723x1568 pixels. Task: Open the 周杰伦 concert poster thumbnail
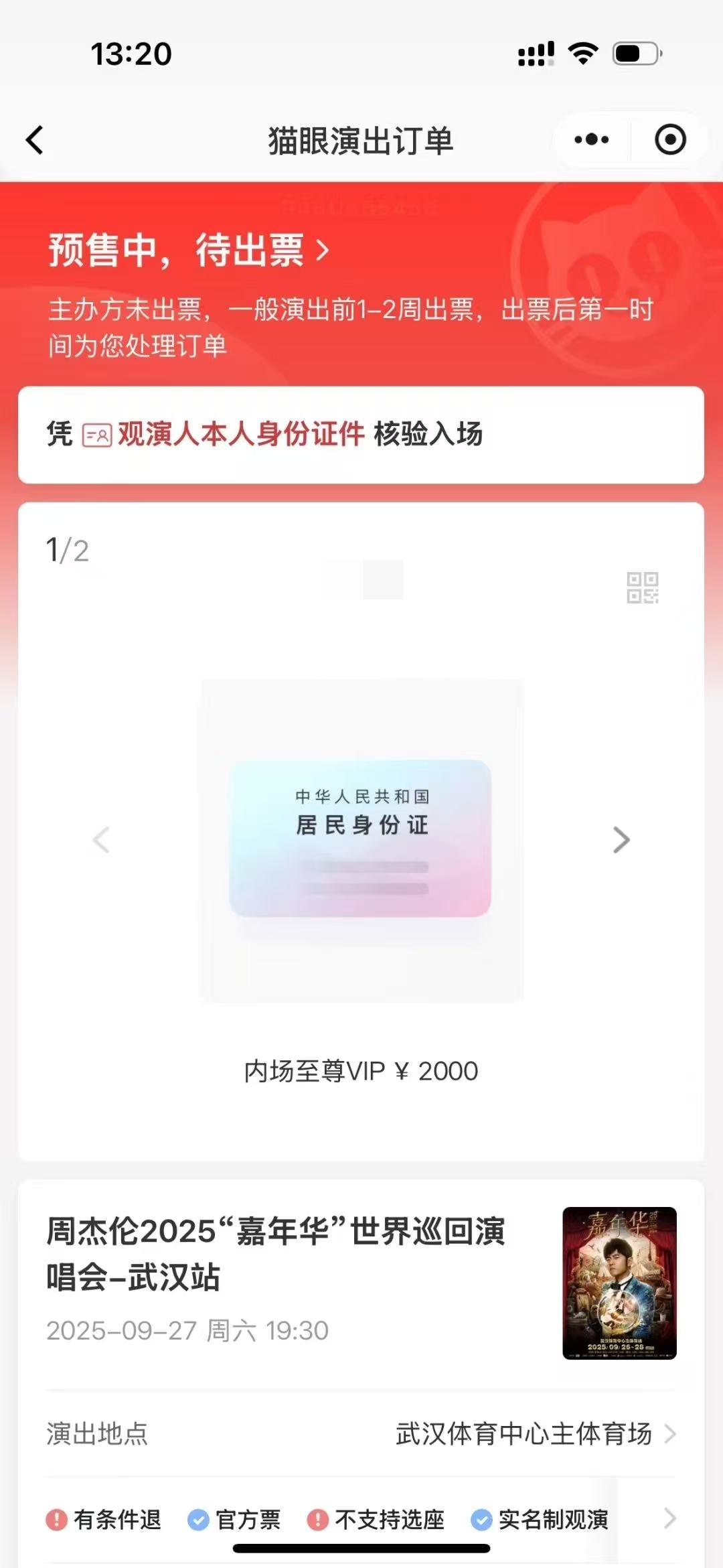(619, 1283)
